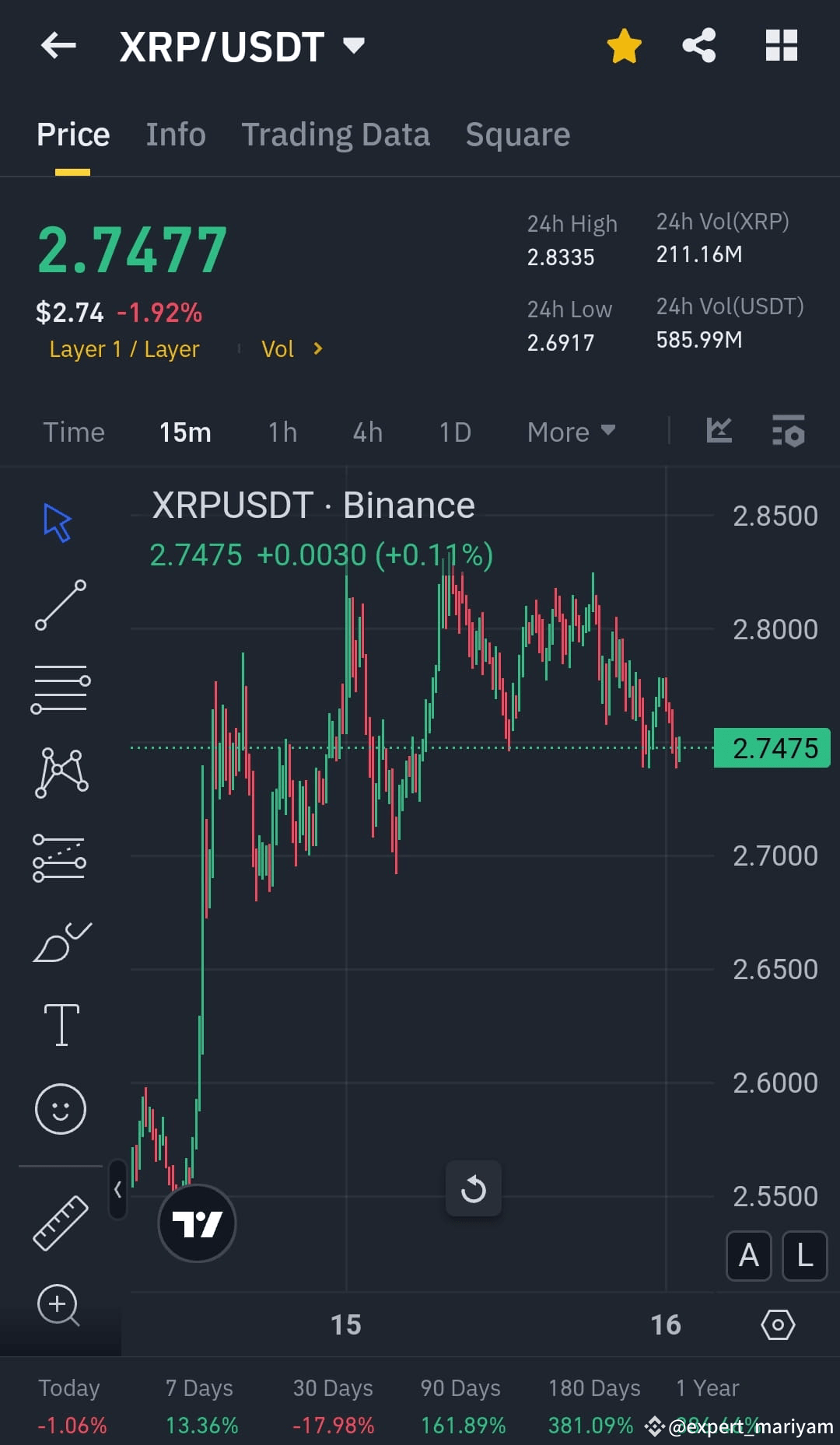Viewport: 840px width, 1445px height.
Task: Open chart share options
Action: 698,46
